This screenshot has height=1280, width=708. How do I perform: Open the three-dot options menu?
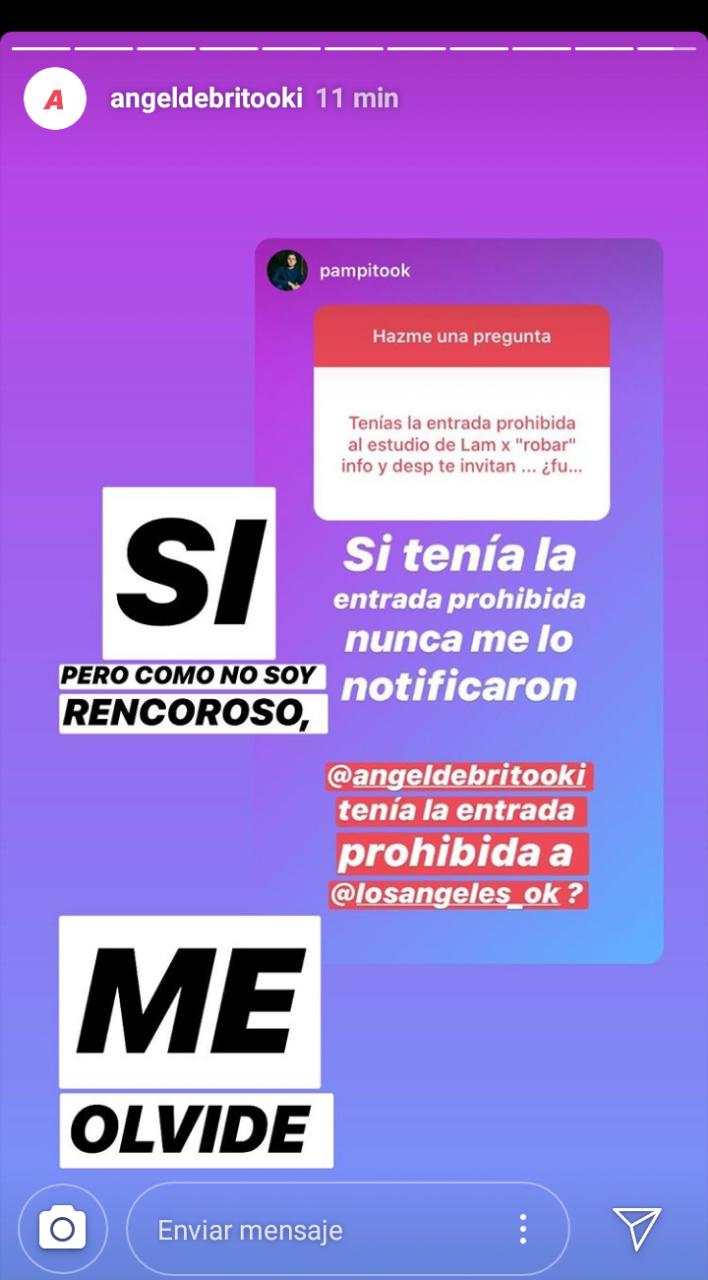coord(523,1230)
